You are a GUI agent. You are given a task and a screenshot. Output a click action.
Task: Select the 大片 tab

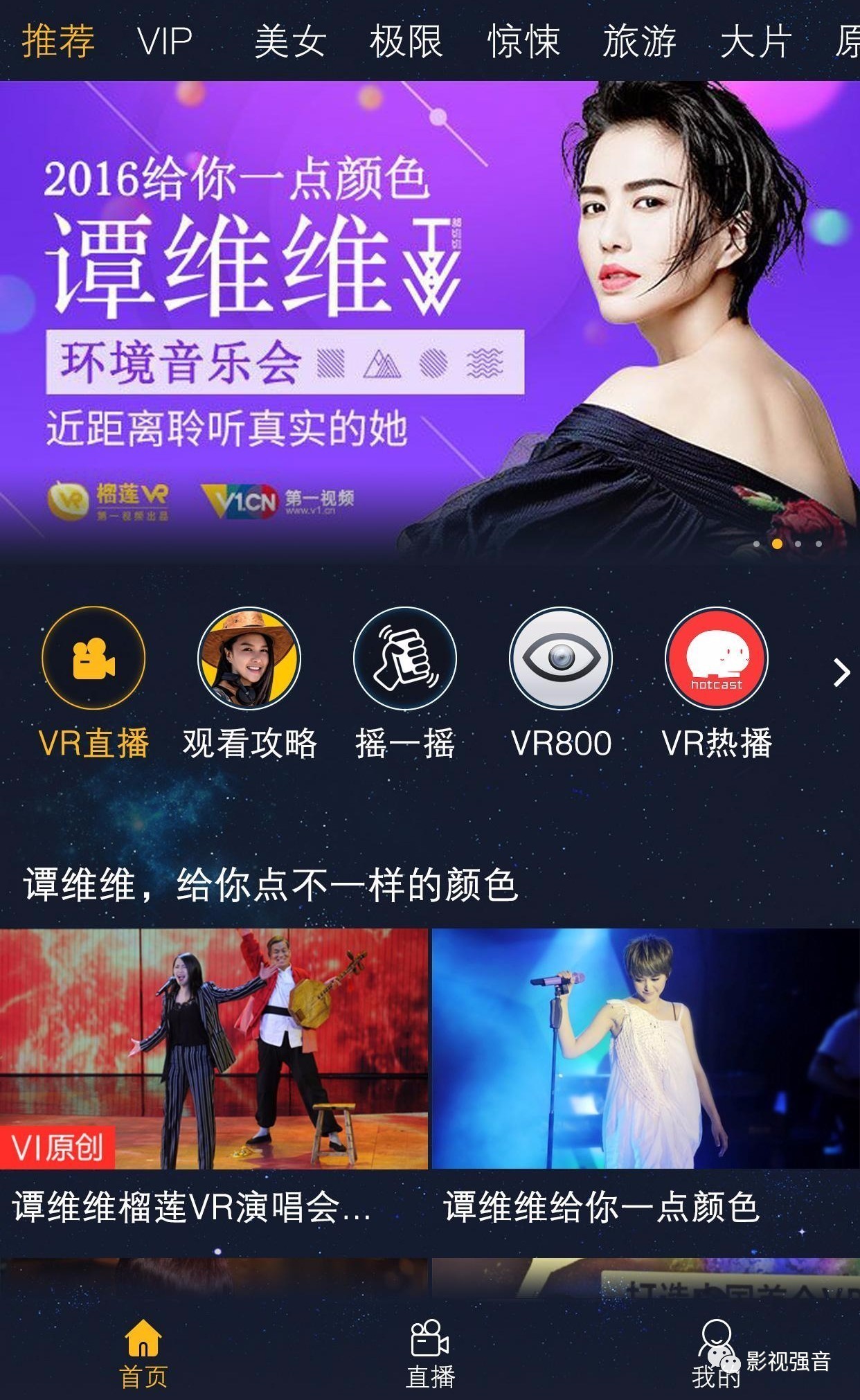point(755,41)
